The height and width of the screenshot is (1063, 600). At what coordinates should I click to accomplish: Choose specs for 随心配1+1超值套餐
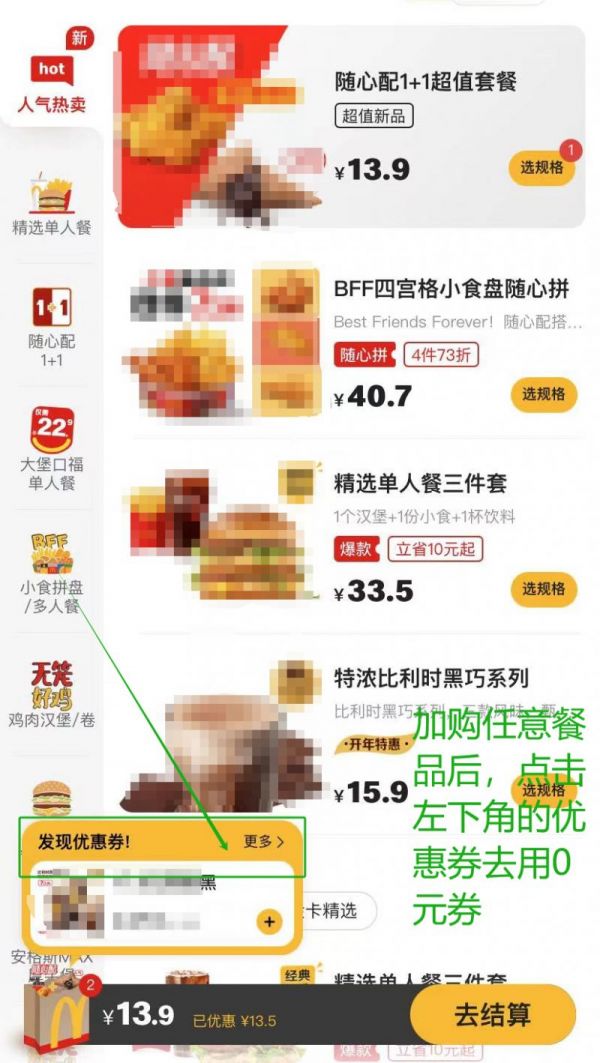click(542, 168)
